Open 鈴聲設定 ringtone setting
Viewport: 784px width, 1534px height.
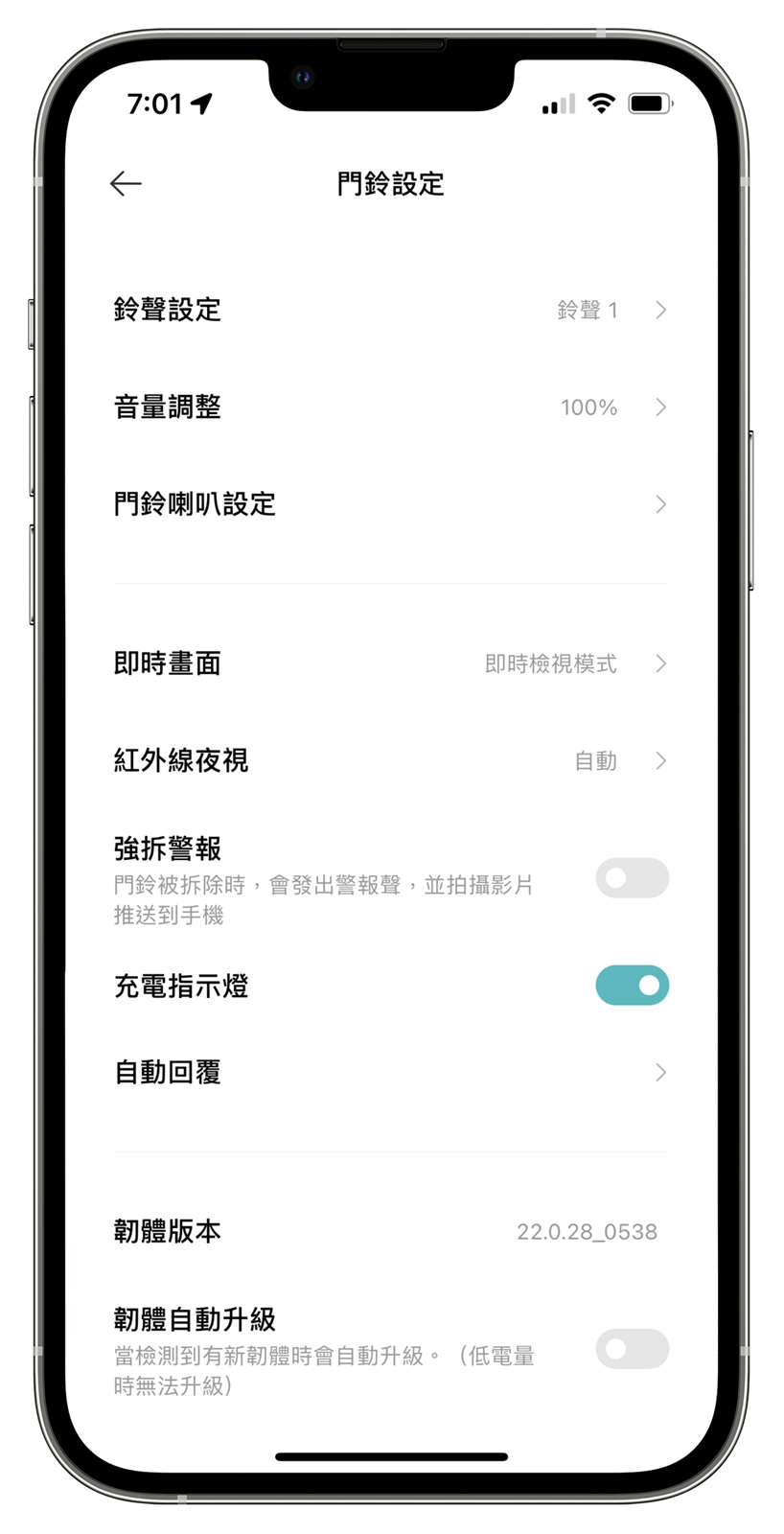tap(389, 310)
